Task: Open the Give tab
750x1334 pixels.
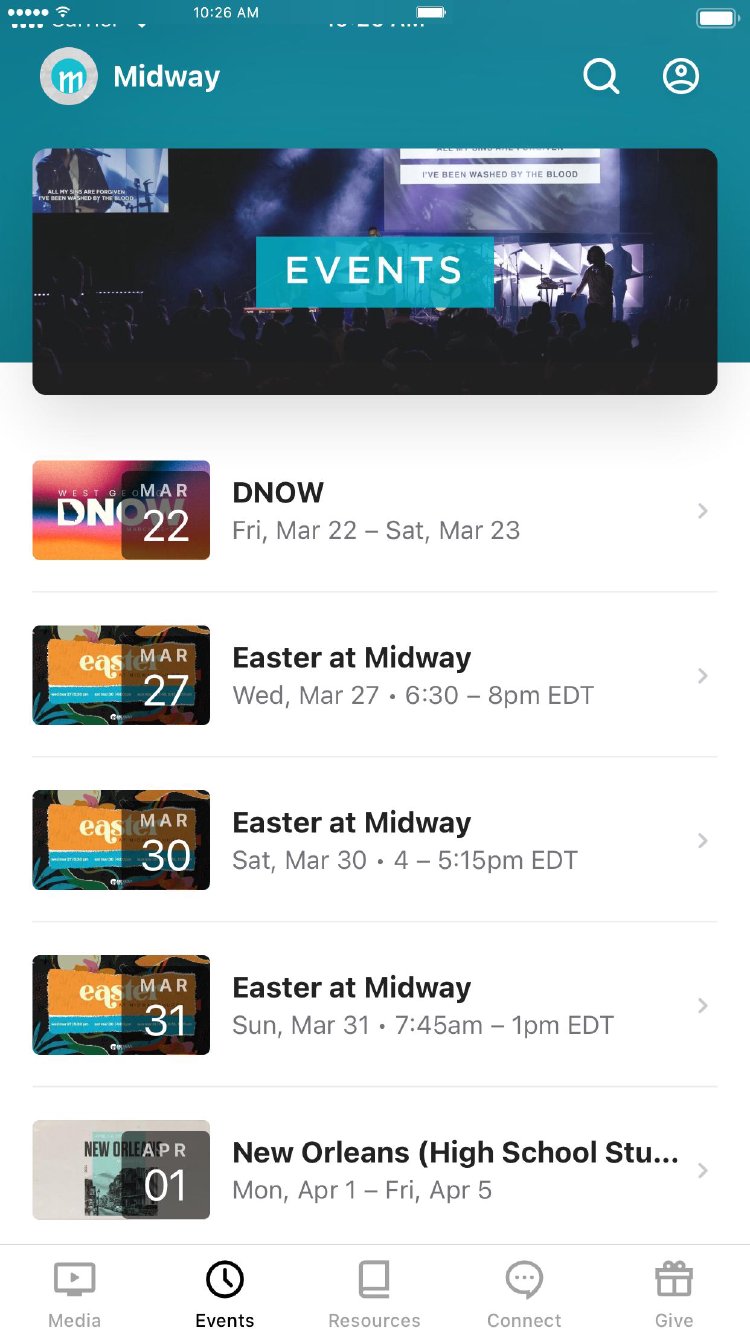Action: pos(674,1293)
